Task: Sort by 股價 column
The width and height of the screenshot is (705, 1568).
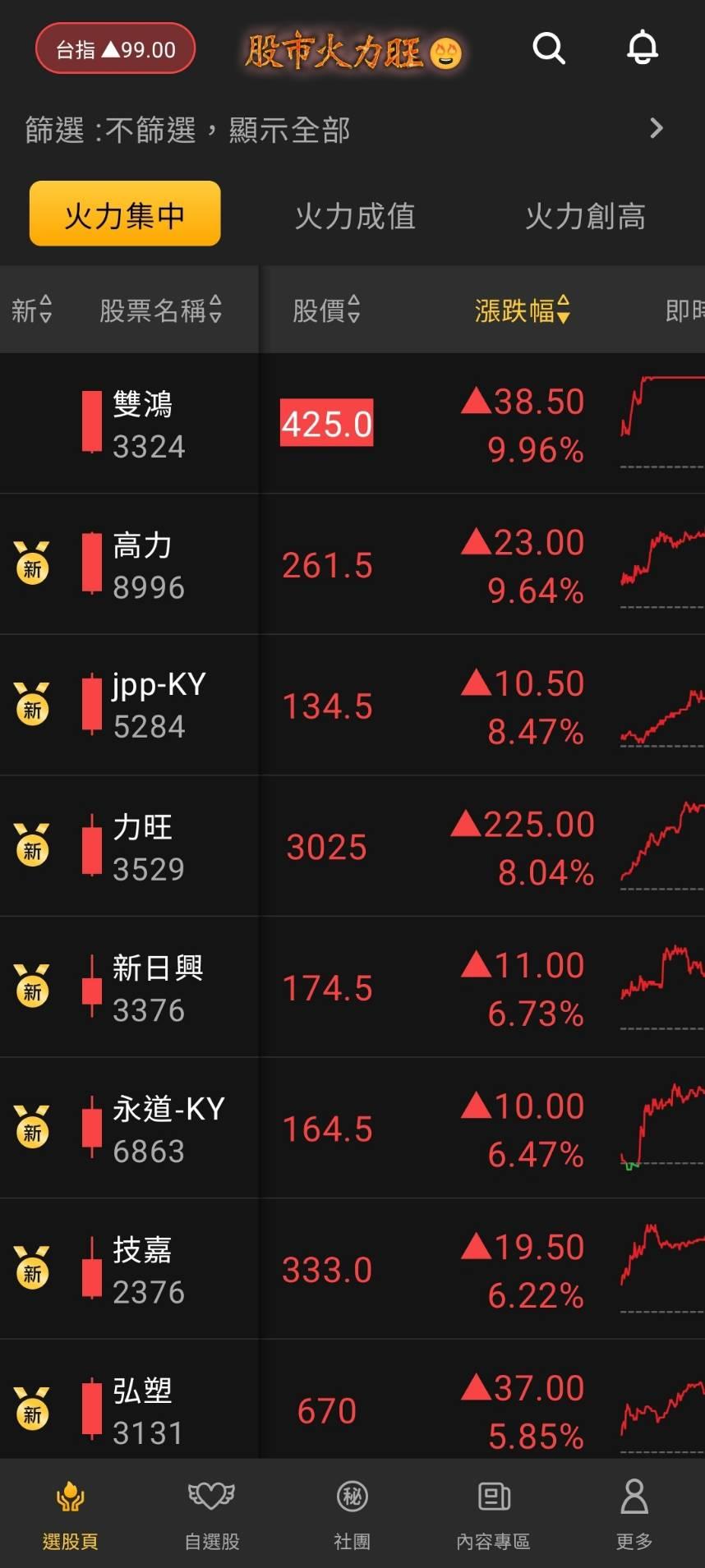Action: pos(326,310)
